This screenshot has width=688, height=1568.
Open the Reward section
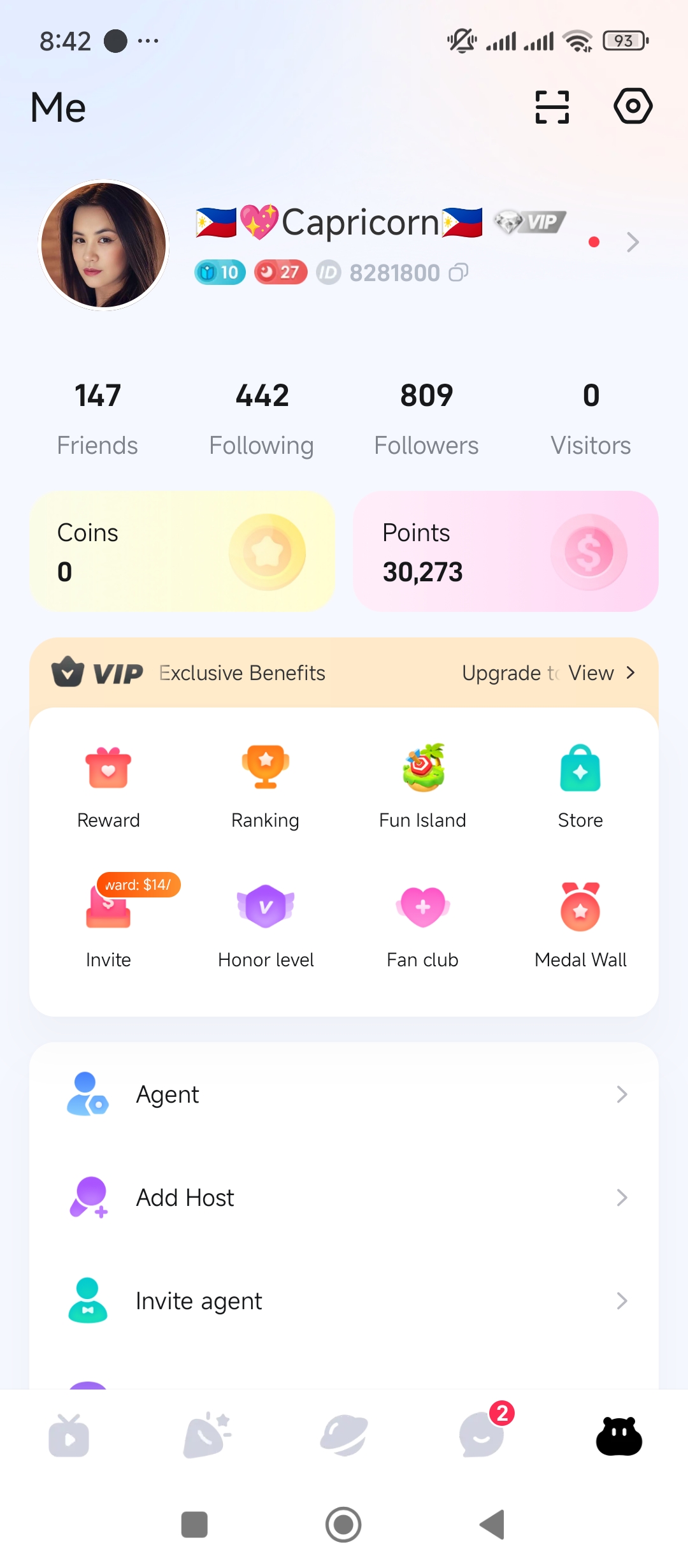(108, 785)
